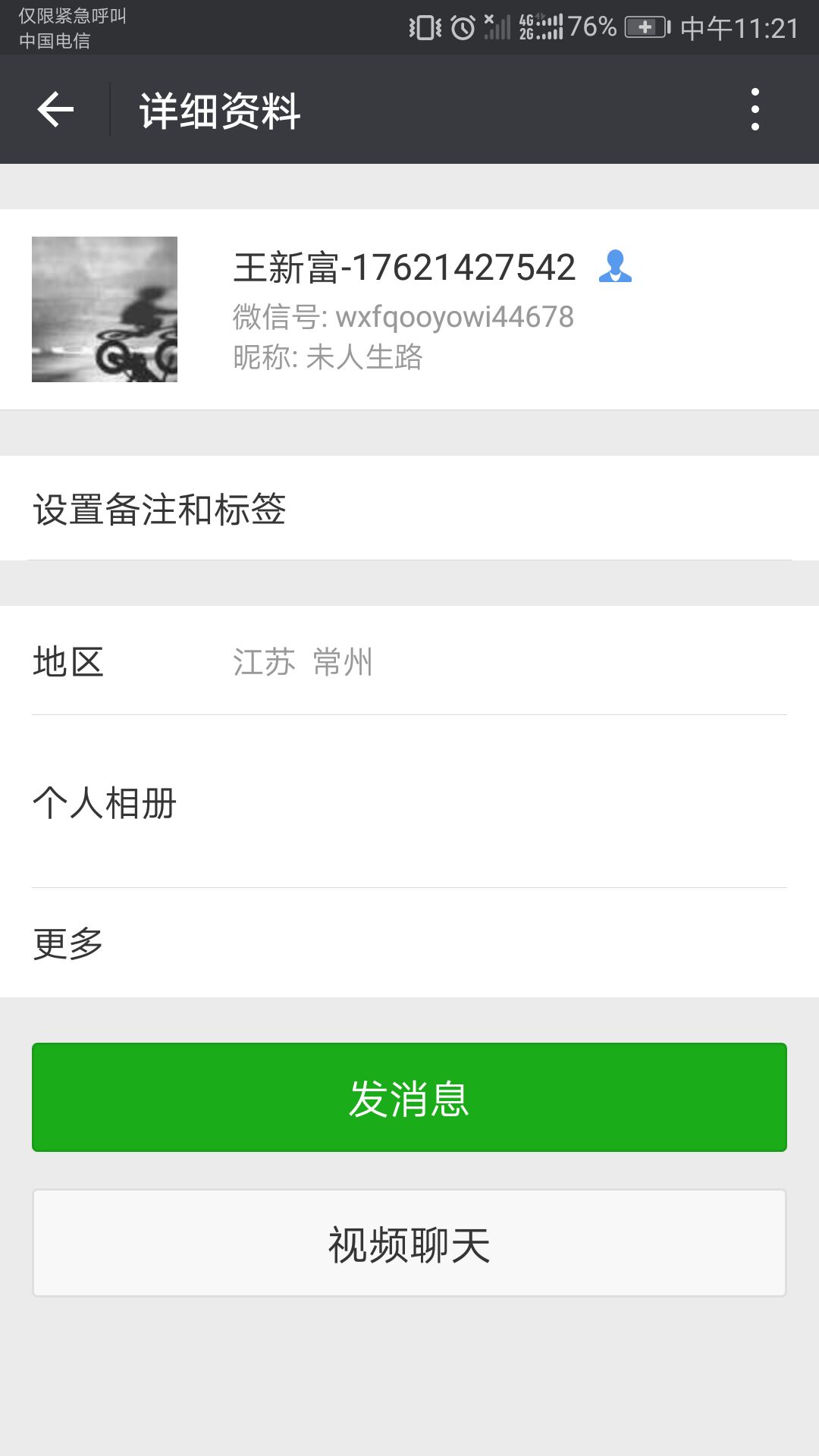The width and height of the screenshot is (819, 1456).
Task: Go back from the 详细资料 page
Action: (x=55, y=110)
